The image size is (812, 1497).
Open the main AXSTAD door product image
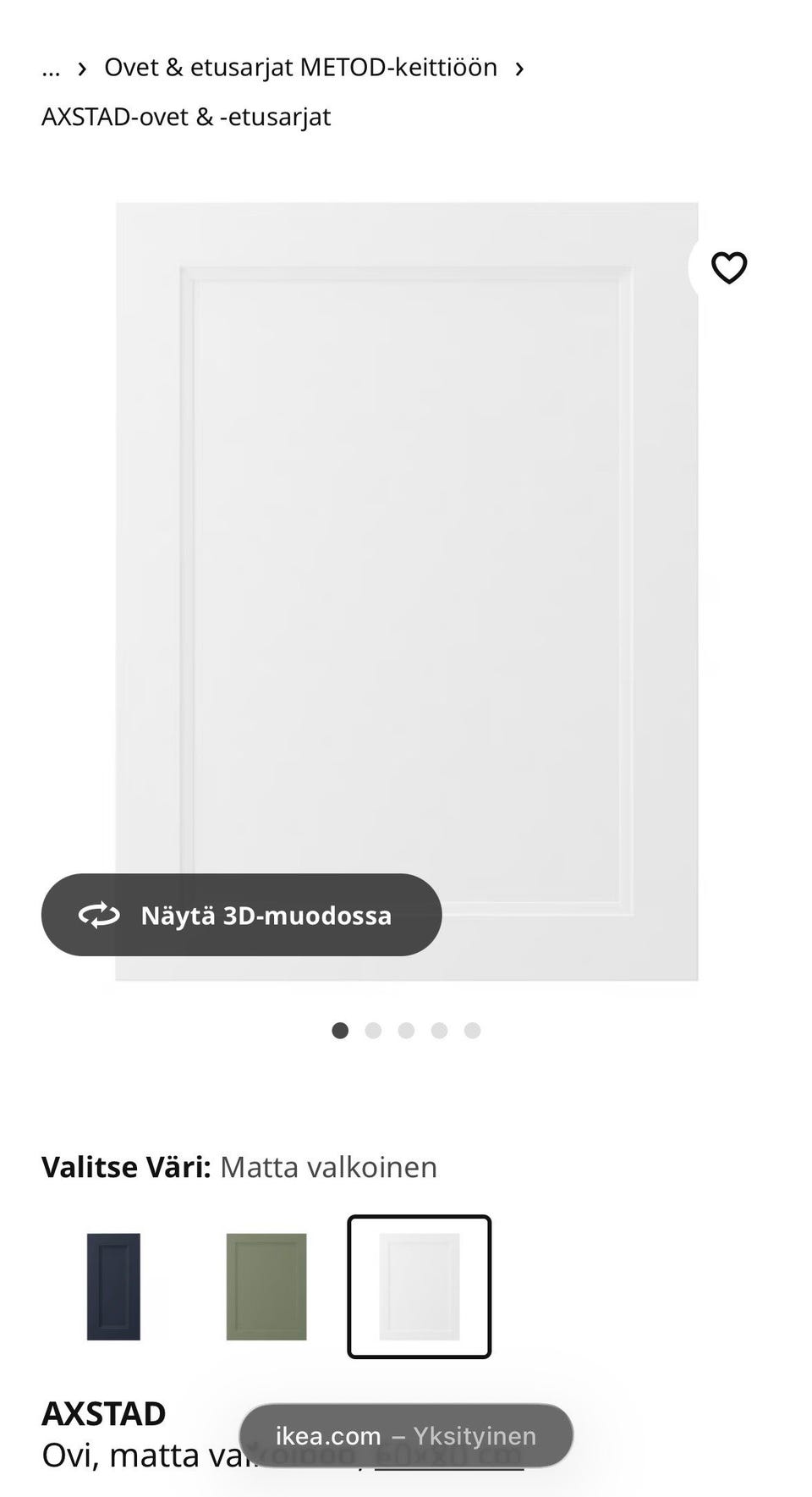coord(406,550)
